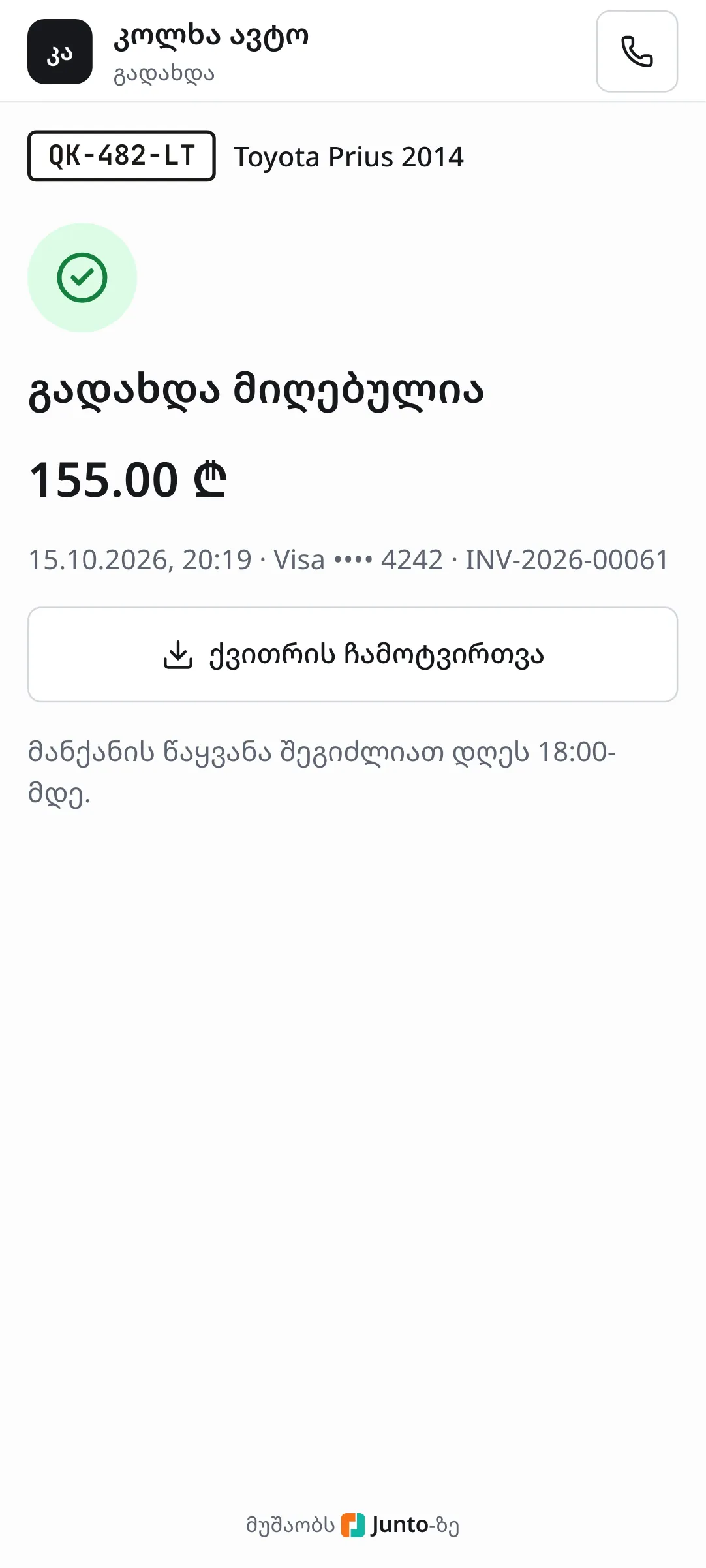
Task: Call კოლხა ავტო with the phone button
Action: pos(637,52)
